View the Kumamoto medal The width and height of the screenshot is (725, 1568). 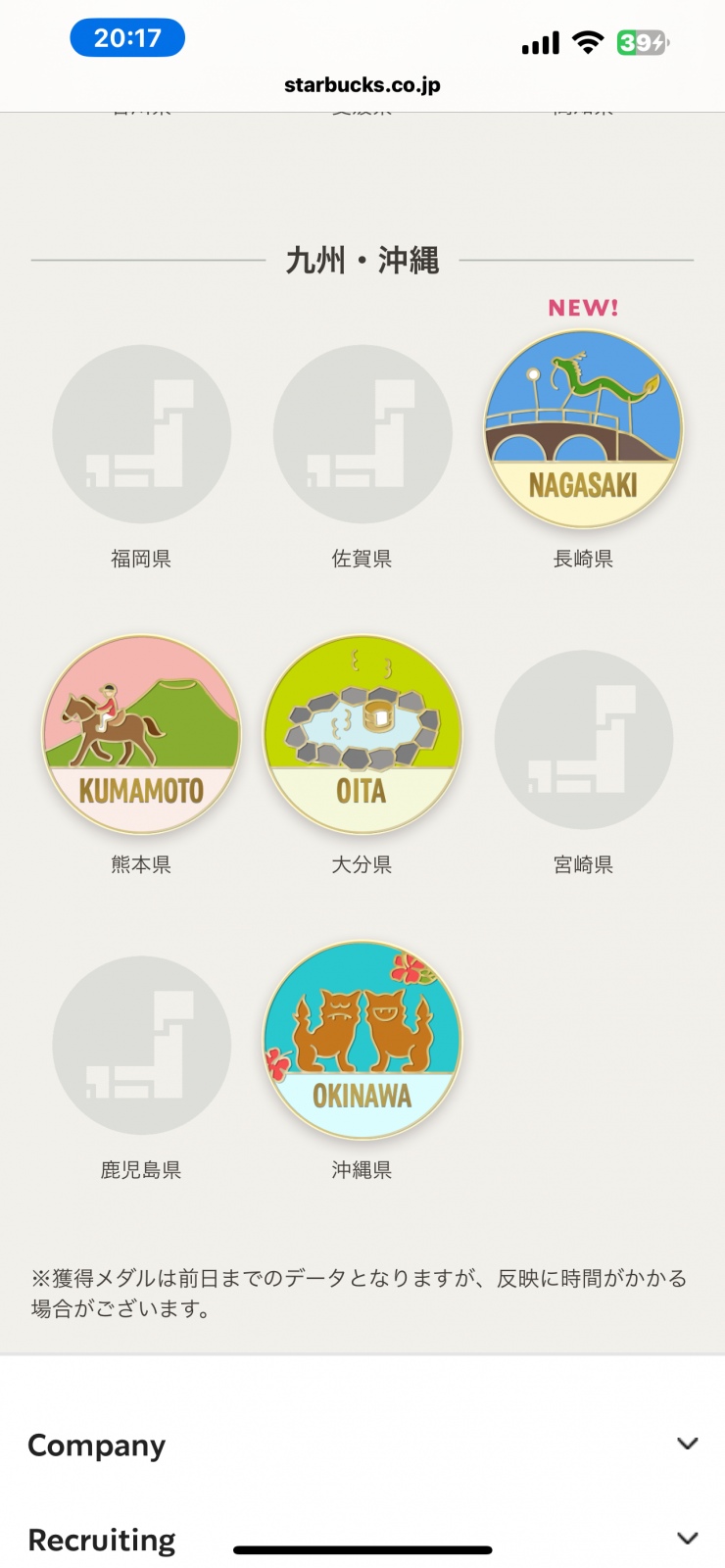[x=141, y=735]
